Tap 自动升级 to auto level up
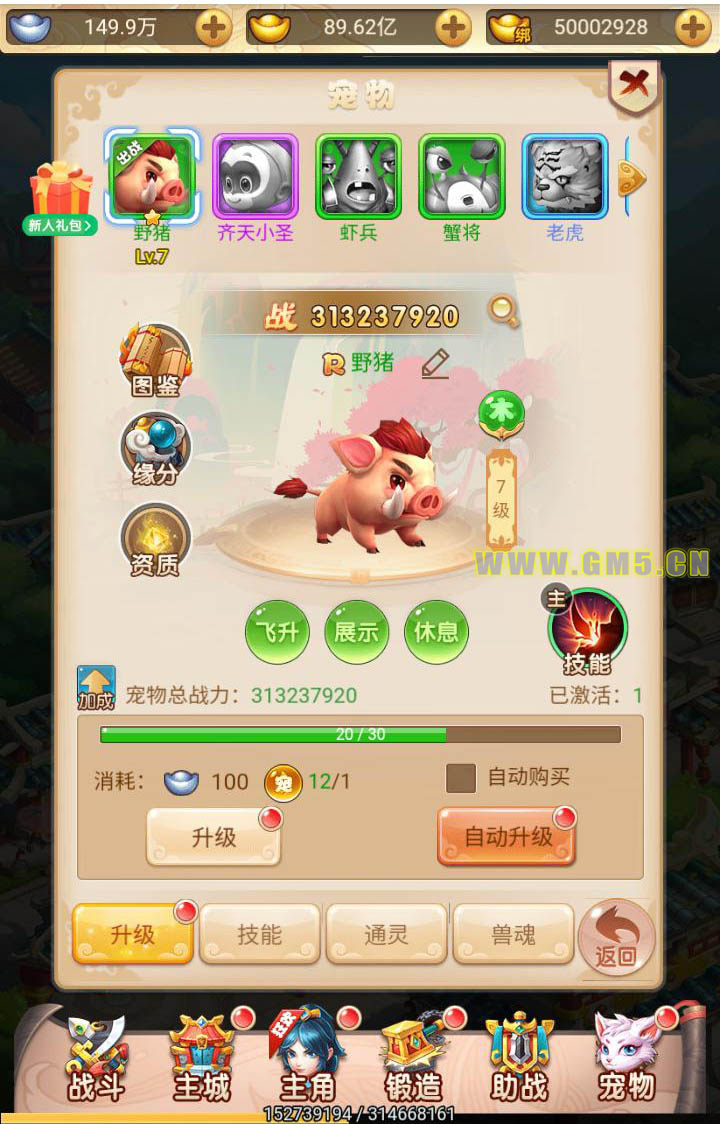Viewport: 720px width, 1124px height. (506, 836)
